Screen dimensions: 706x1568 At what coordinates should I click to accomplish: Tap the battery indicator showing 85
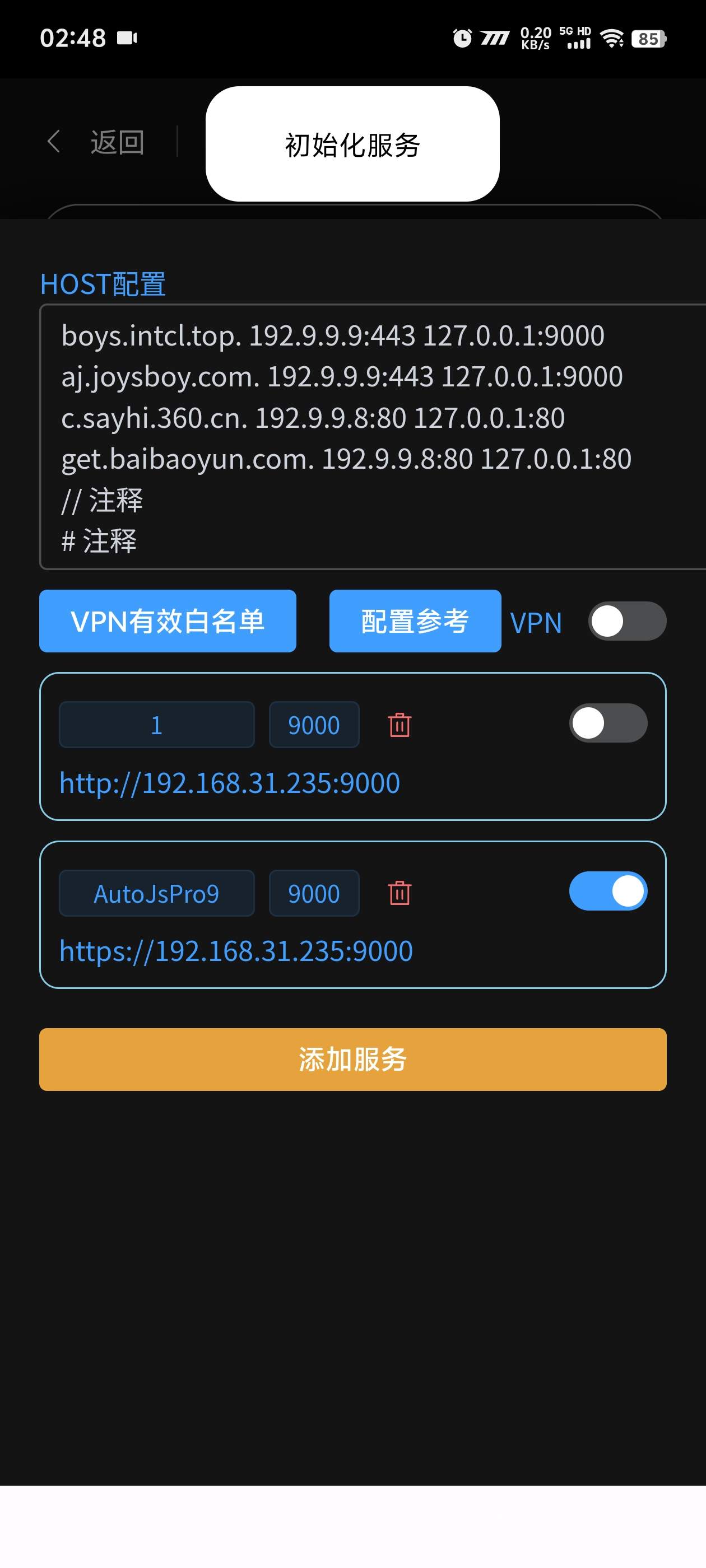(648, 38)
